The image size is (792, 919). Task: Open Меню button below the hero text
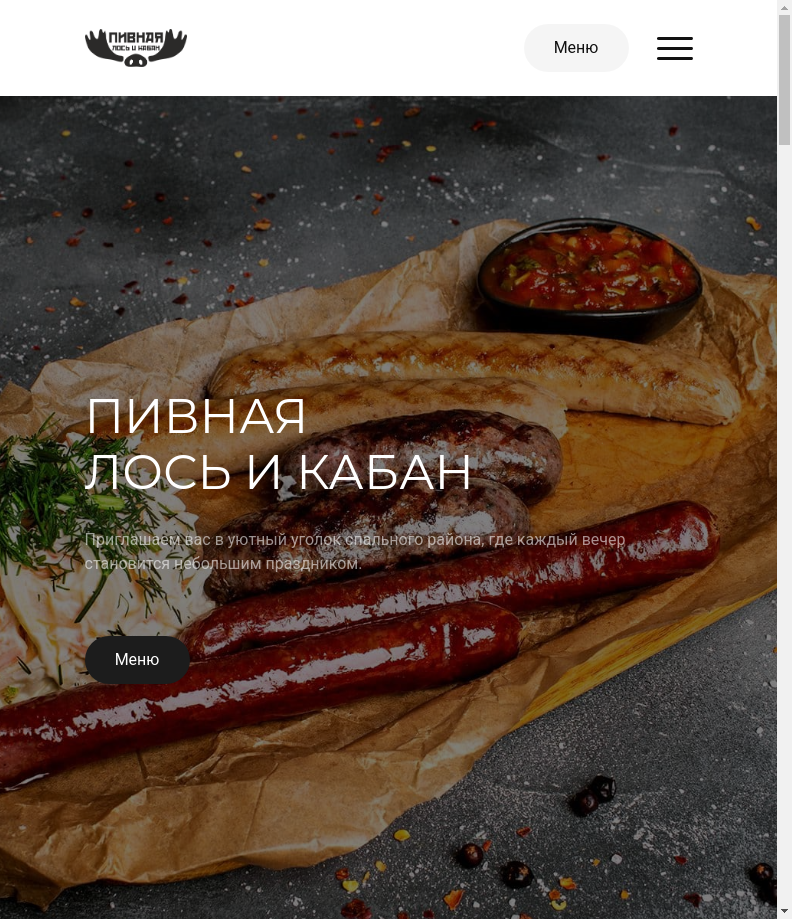point(137,660)
